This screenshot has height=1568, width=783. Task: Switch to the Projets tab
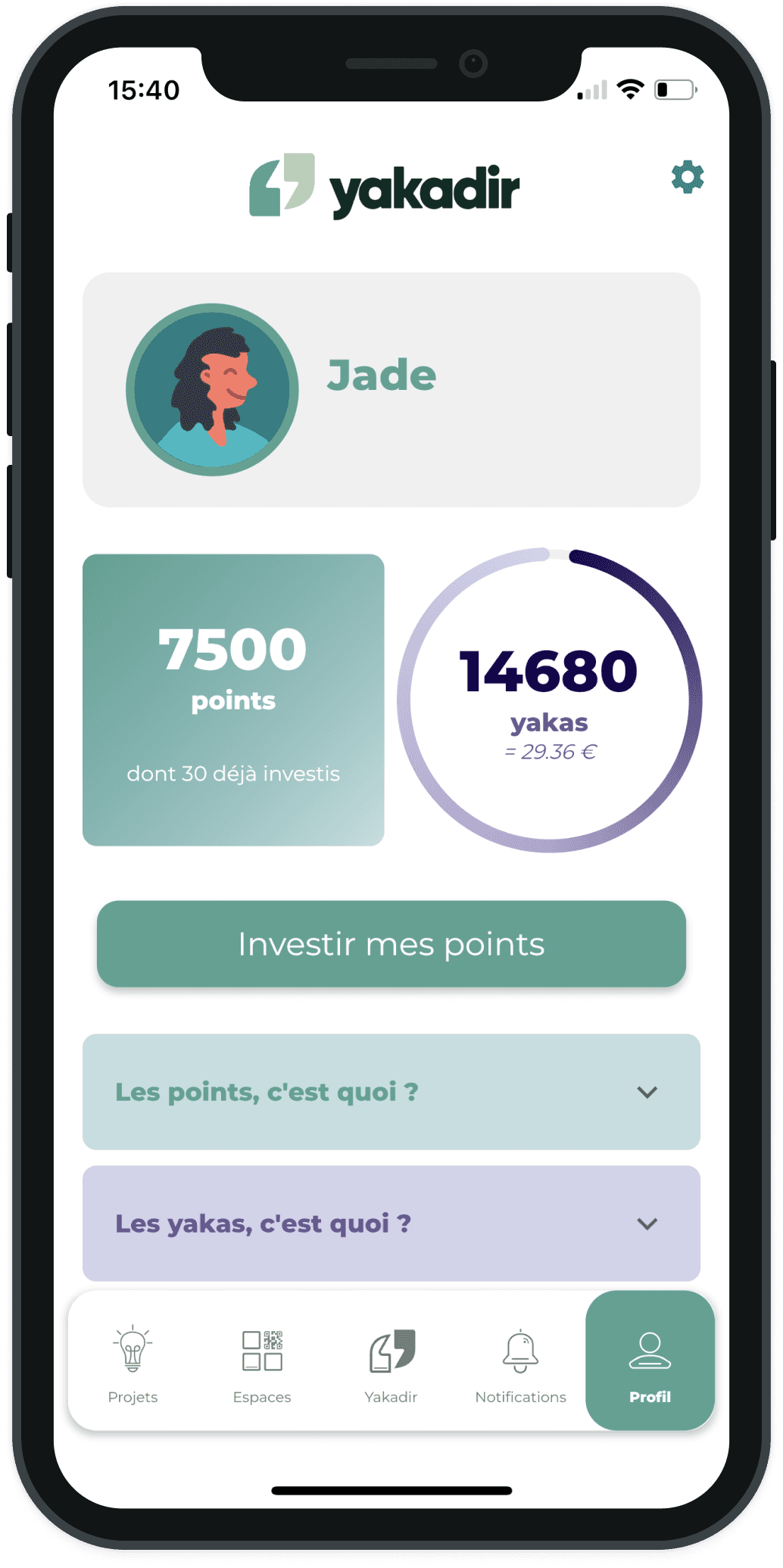(133, 1363)
